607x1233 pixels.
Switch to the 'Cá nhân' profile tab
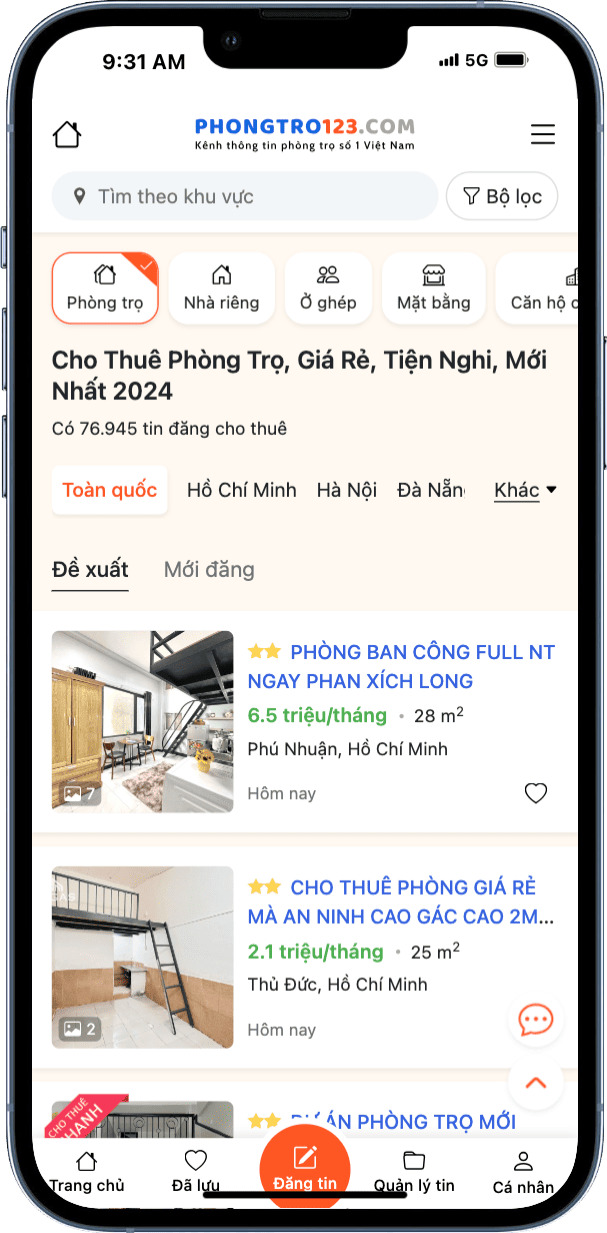pyautogui.click(x=523, y=1173)
